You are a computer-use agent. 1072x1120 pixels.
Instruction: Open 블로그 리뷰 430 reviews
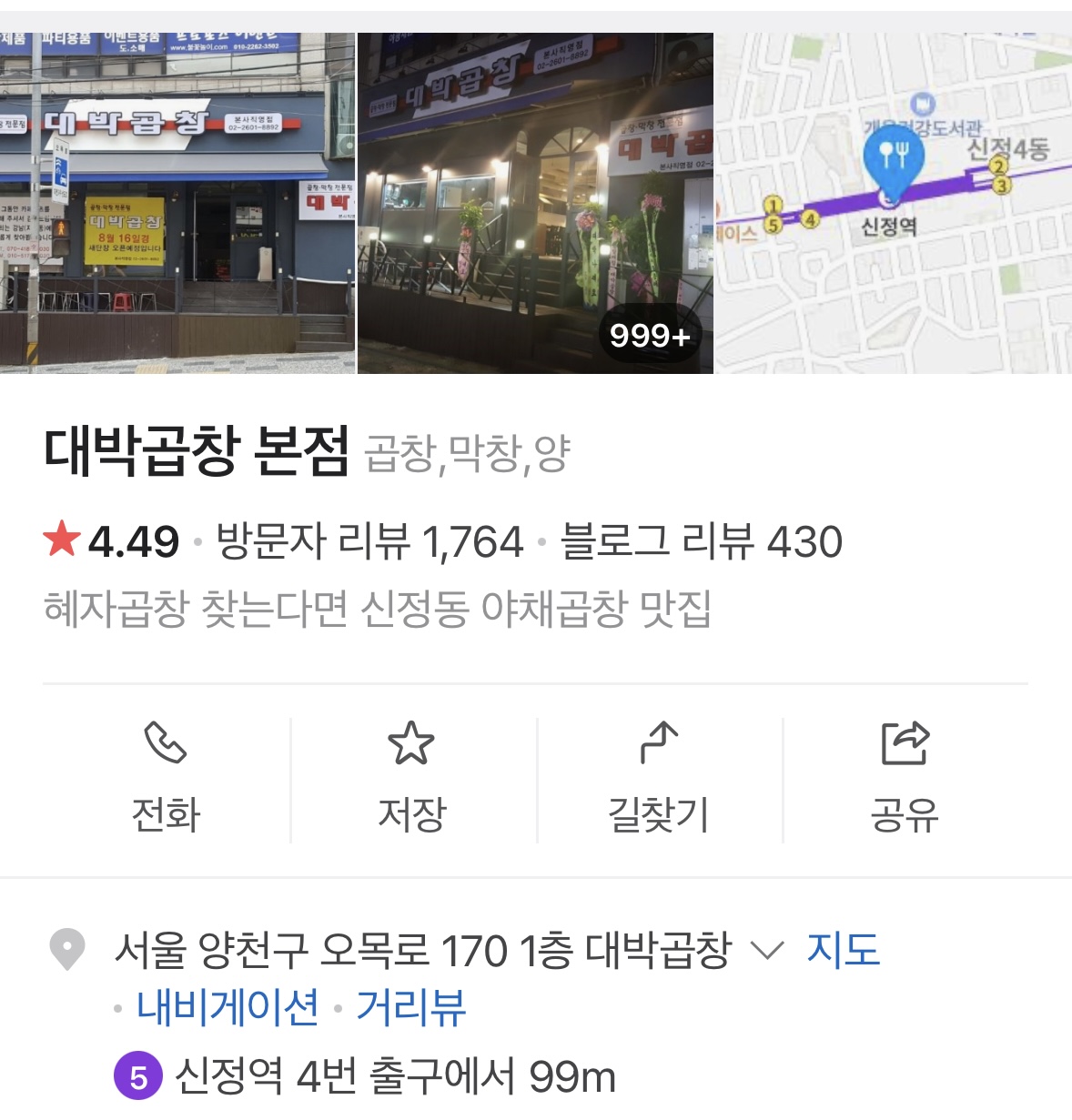[x=702, y=541]
